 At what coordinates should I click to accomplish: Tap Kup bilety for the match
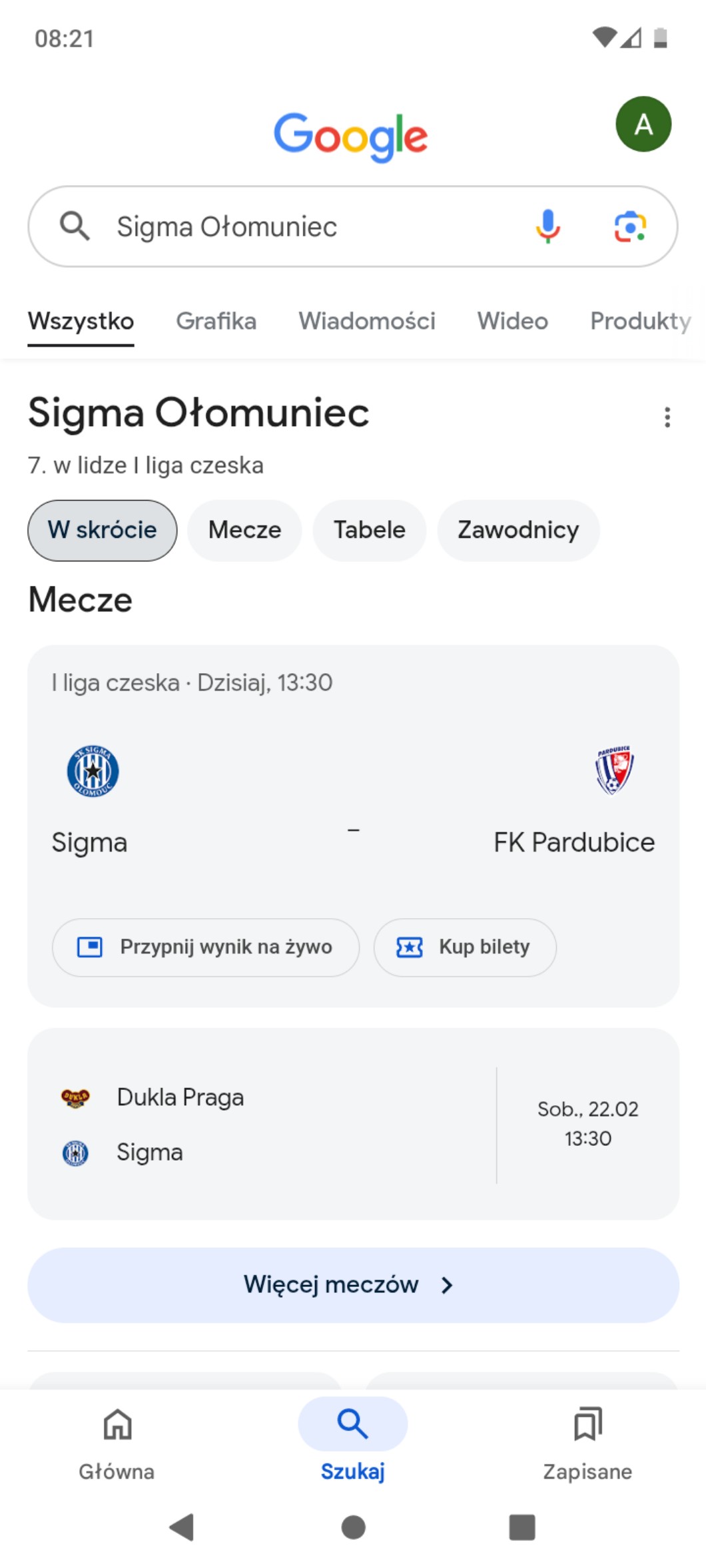[464, 947]
